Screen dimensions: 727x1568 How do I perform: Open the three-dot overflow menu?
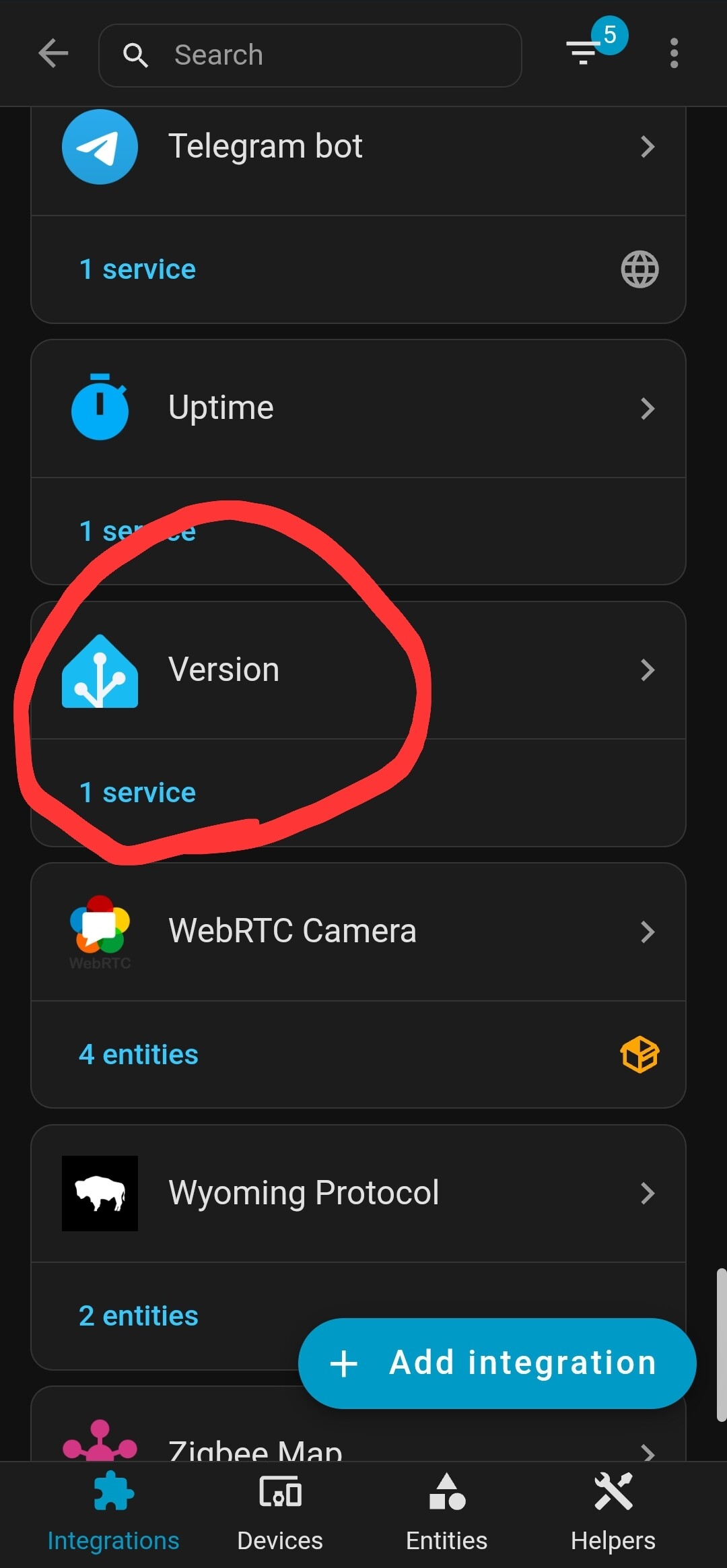674,53
